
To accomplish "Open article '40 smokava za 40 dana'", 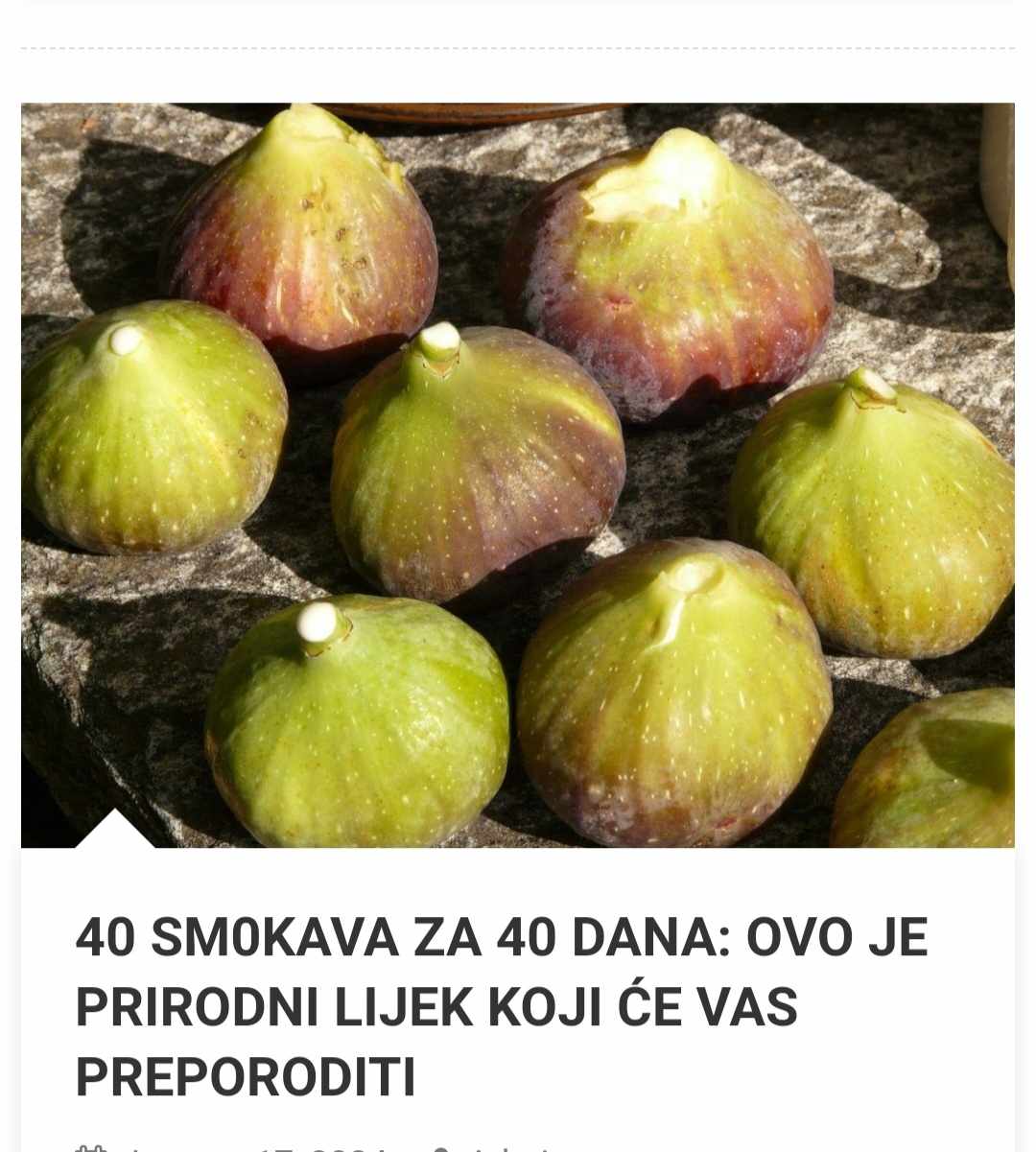I will pos(502,1007).
